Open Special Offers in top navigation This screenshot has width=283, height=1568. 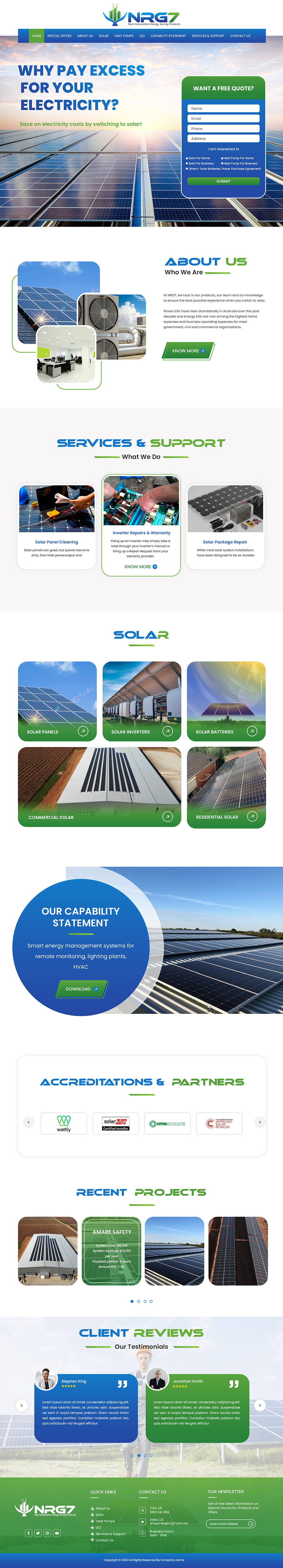tap(59, 36)
